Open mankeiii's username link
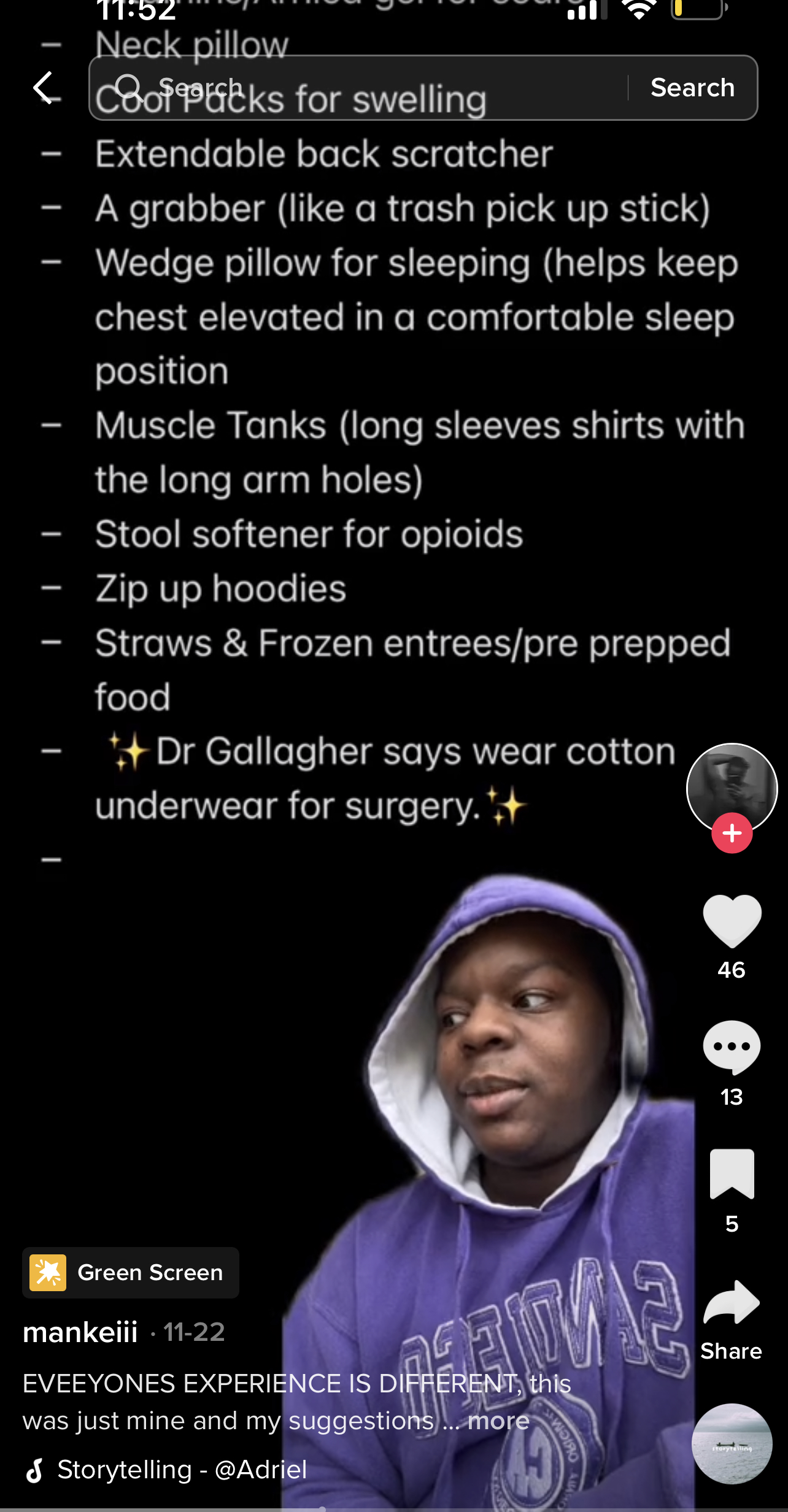 80,1332
